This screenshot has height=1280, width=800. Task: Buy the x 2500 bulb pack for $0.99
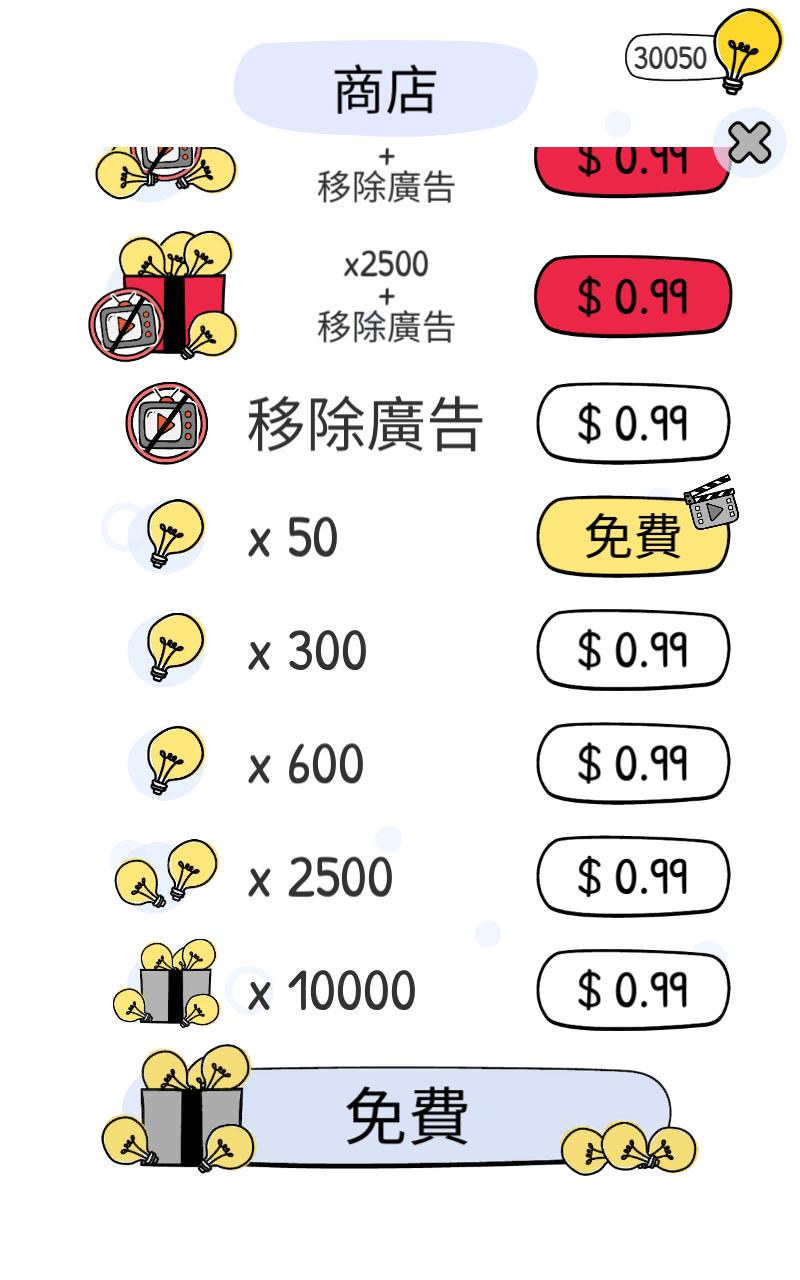pyautogui.click(x=630, y=875)
